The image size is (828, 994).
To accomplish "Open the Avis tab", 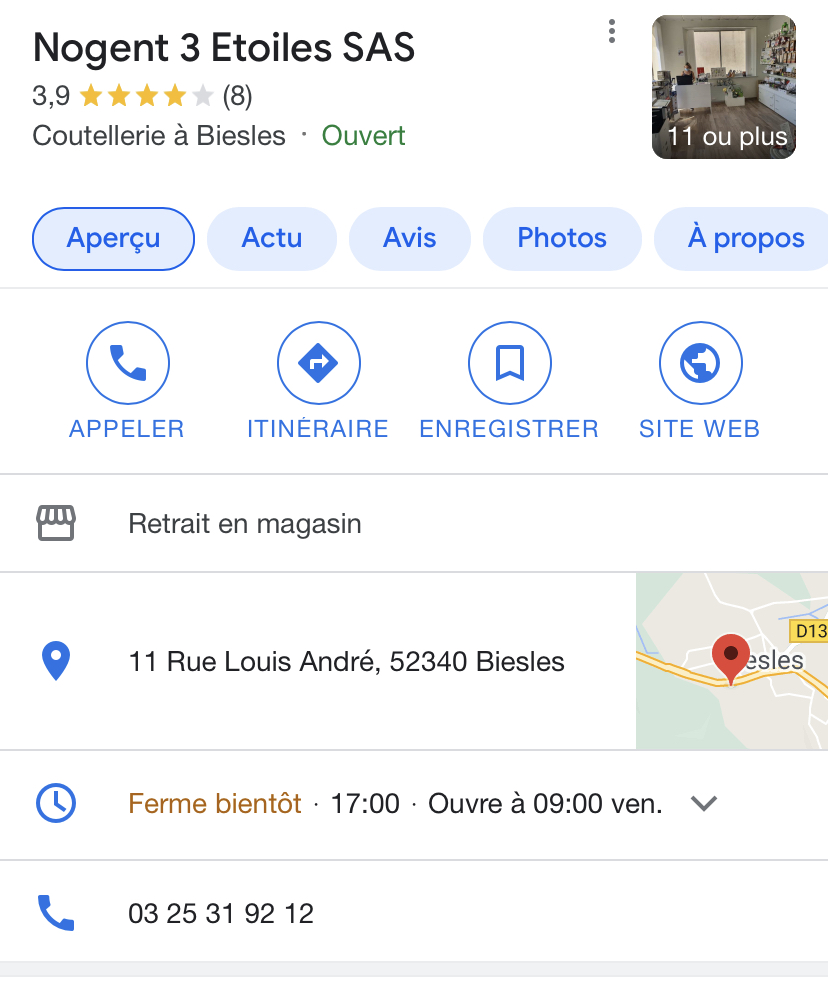I will (410, 238).
